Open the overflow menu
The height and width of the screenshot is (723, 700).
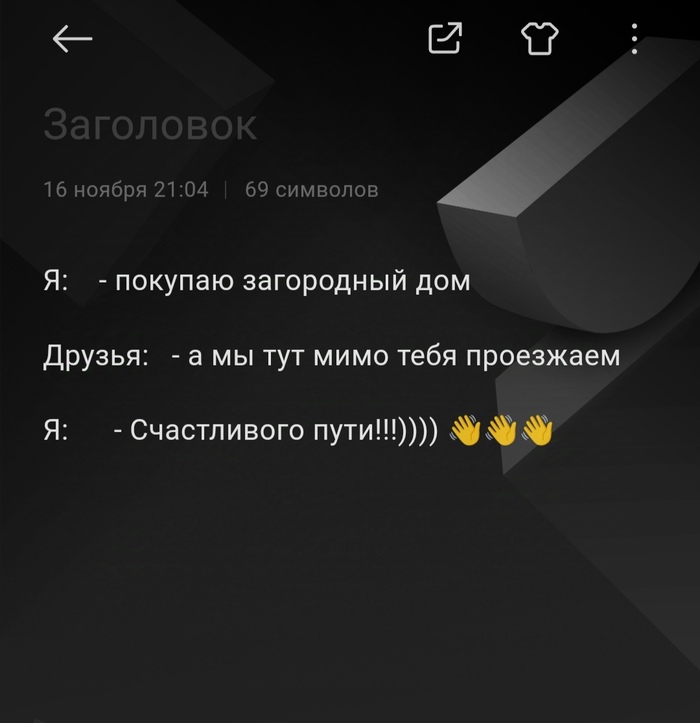point(635,39)
